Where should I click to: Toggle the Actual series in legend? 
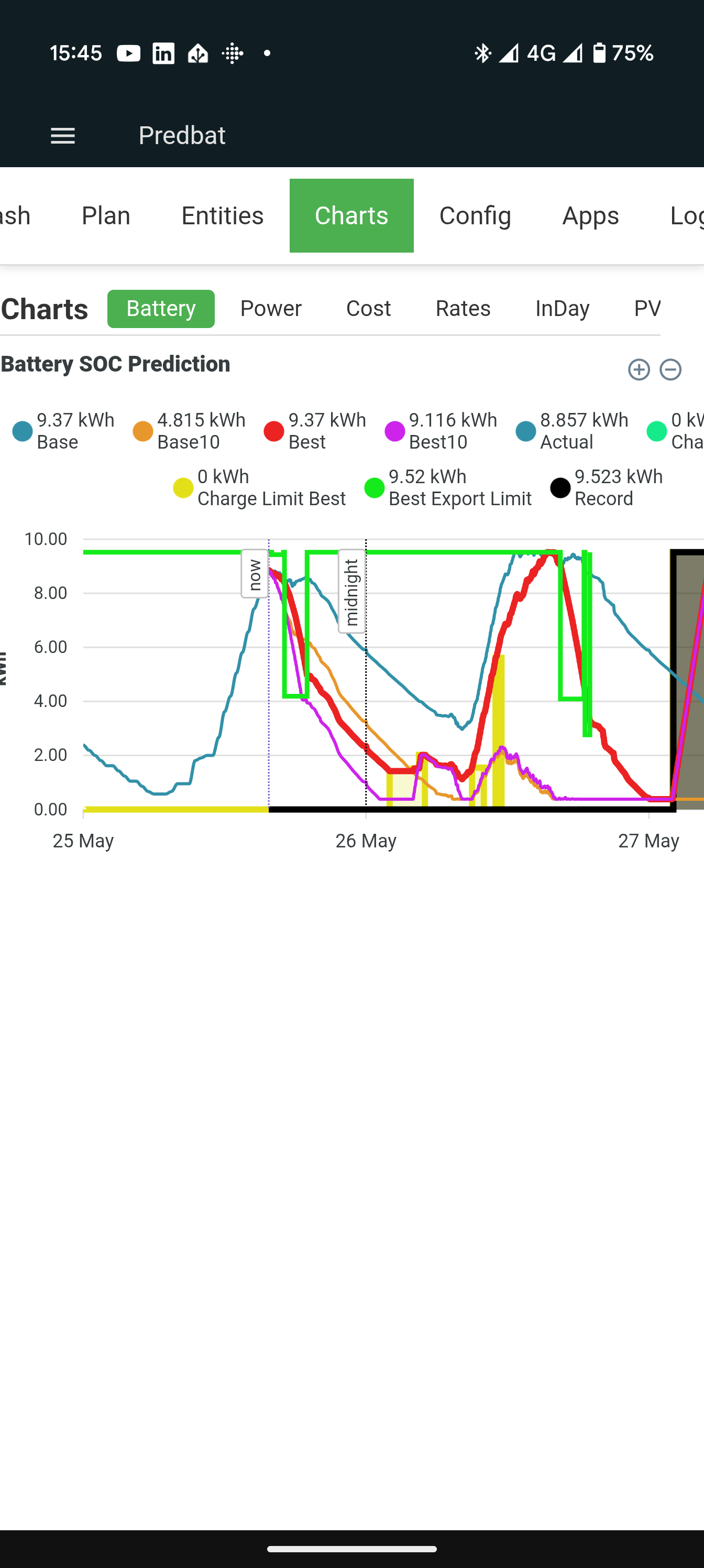pyautogui.click(x=573, y=431)
